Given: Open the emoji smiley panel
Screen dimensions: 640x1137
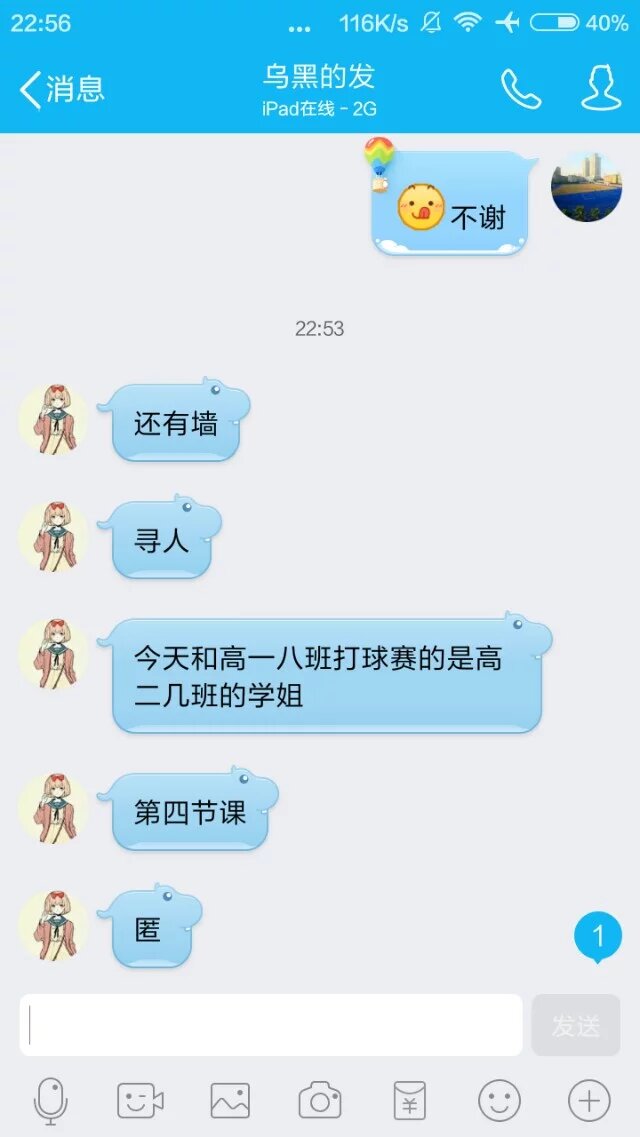Looking at the screenshot, I should tap(499, 1101).
